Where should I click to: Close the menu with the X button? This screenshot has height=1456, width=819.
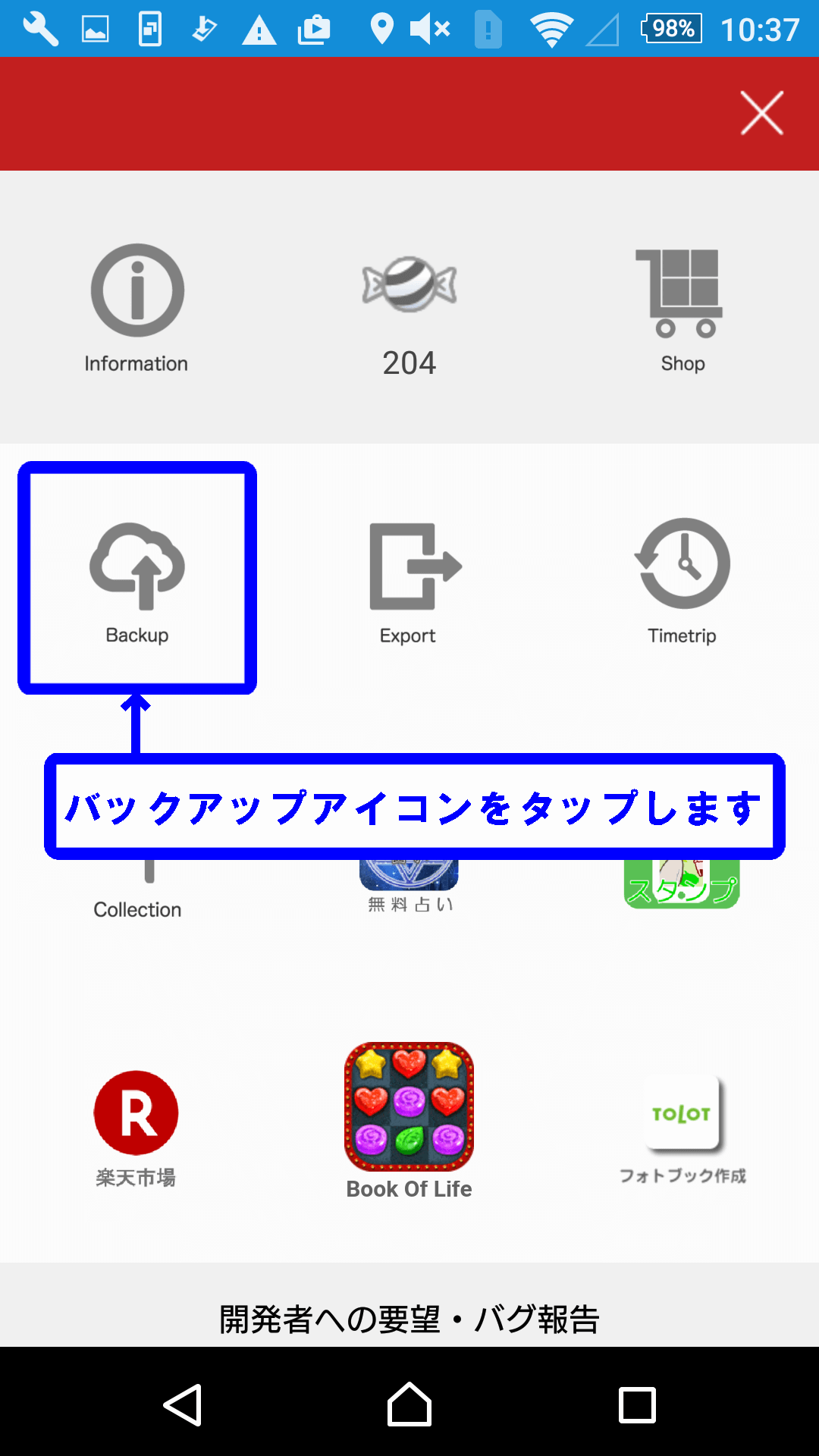pyautogui.click(x=761, y=114)
